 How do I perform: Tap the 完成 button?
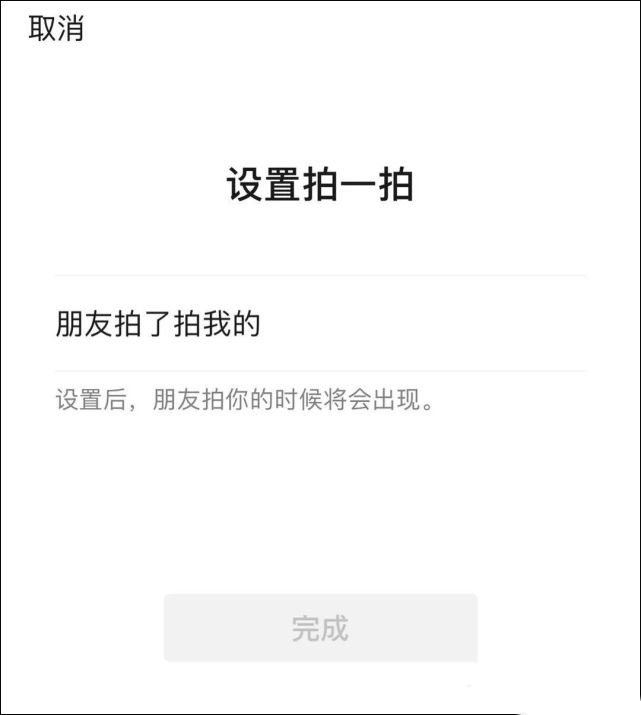tap(320, 628)
